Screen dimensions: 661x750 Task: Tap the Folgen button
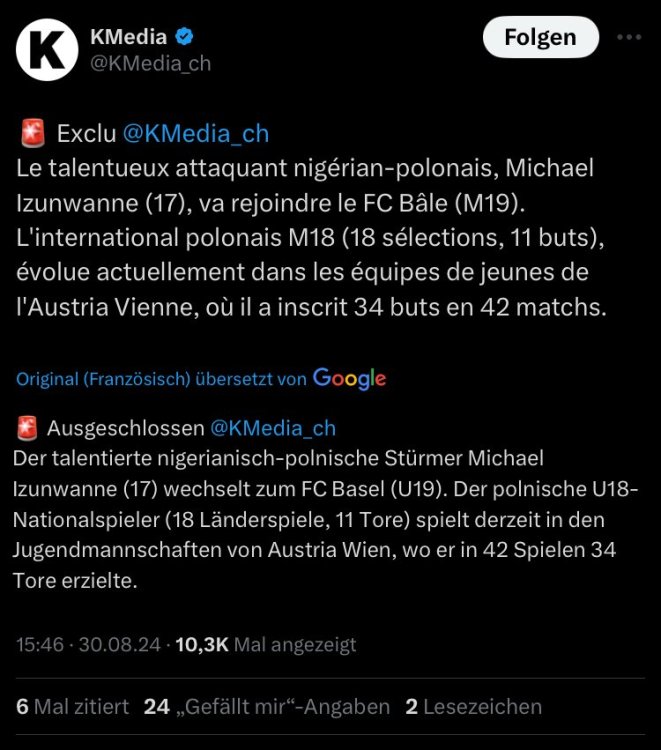[x=540, y=38]
